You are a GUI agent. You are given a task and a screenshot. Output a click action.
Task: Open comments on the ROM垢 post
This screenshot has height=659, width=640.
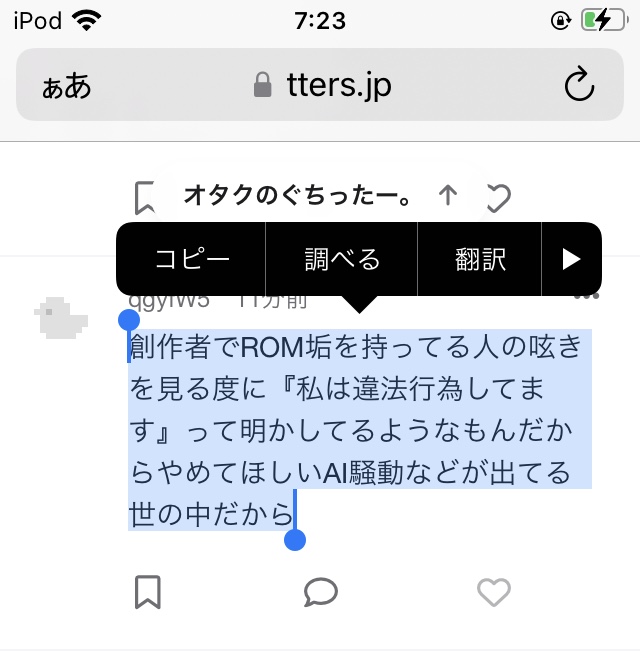click(x=320, y=592)
